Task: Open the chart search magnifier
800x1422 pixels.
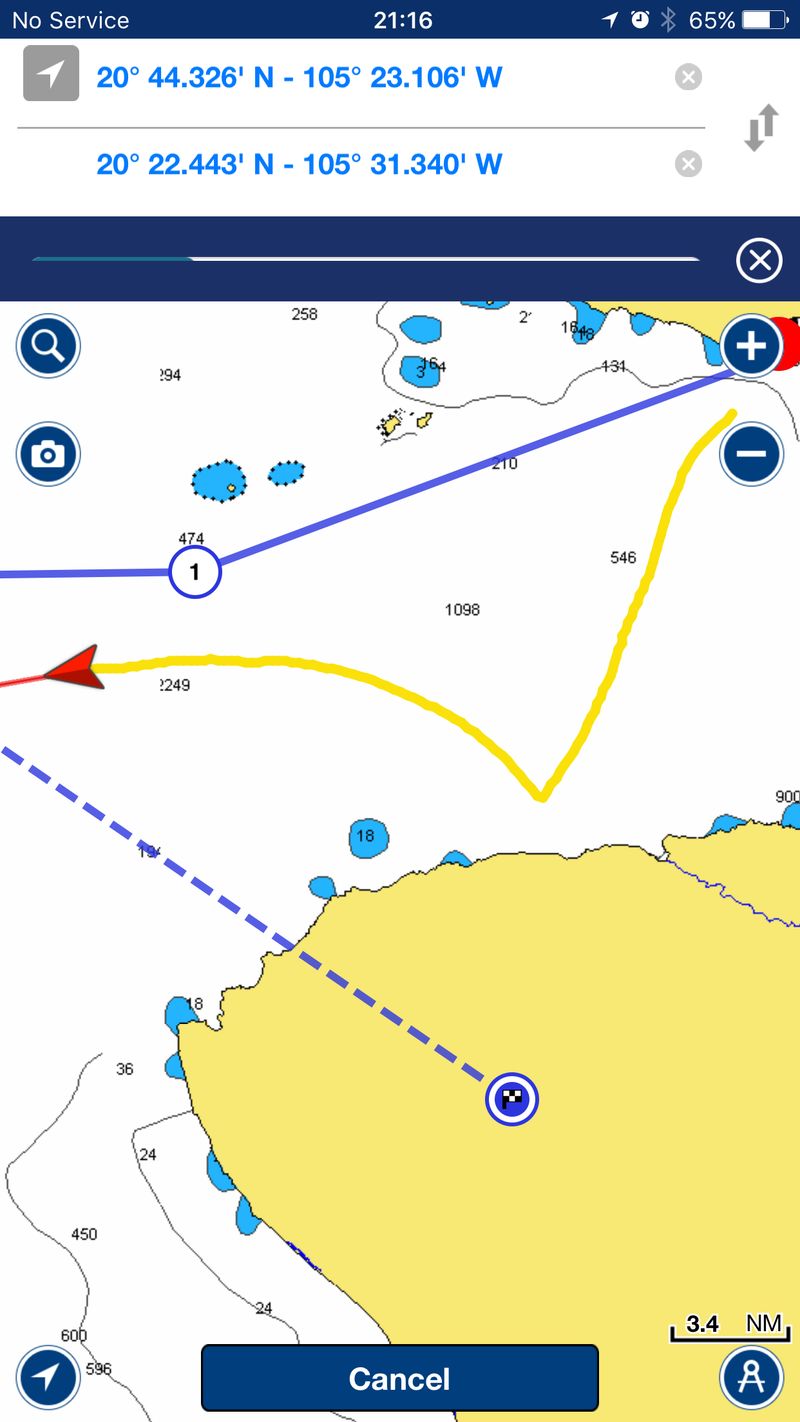Action: point(48,346)
